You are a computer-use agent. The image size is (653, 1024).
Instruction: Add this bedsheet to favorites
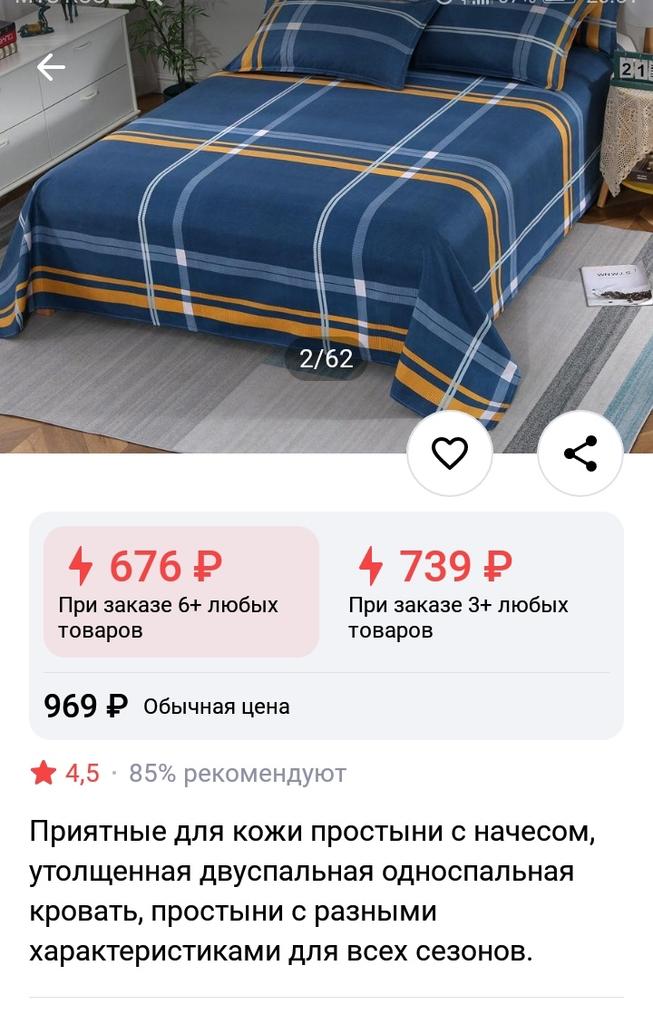450,453
